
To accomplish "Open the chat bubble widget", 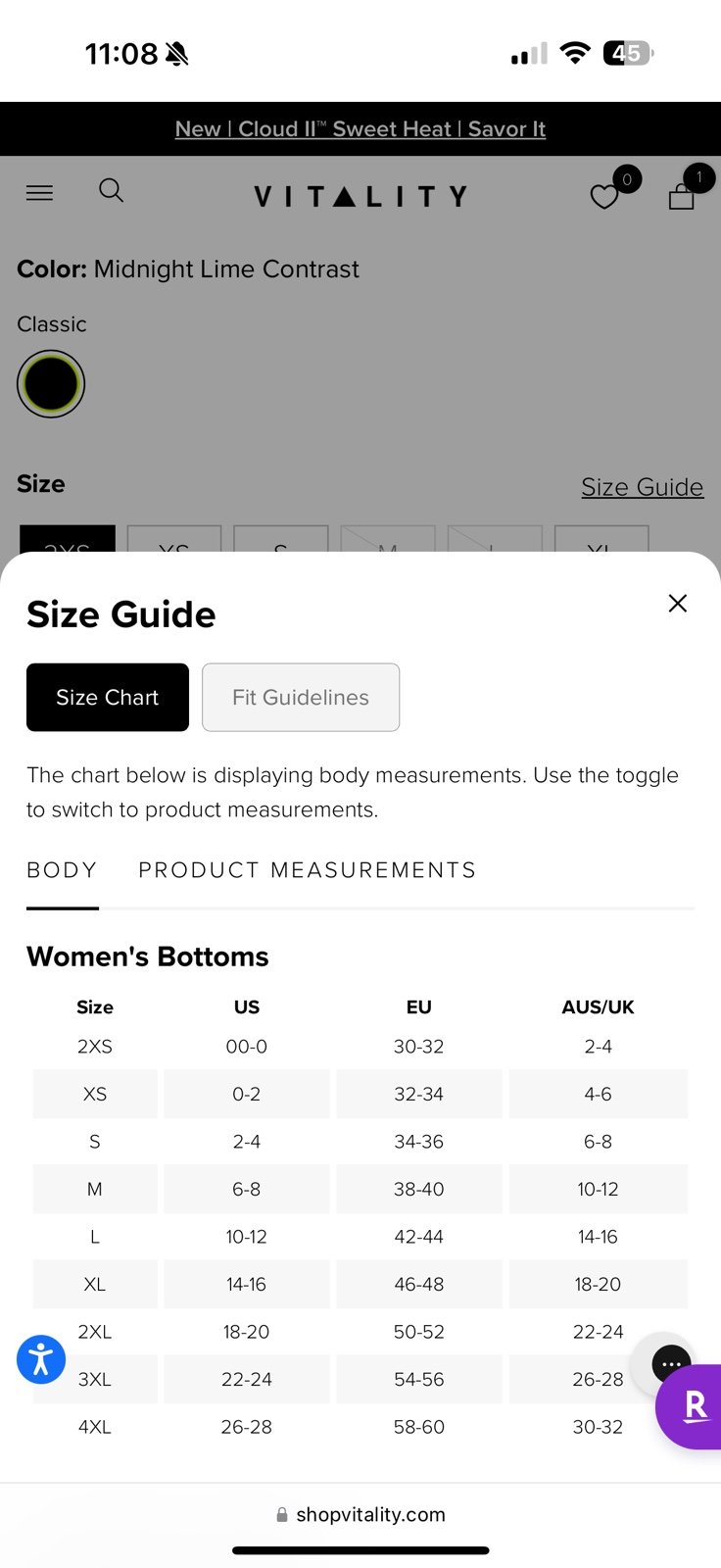I will [670, 1363].
